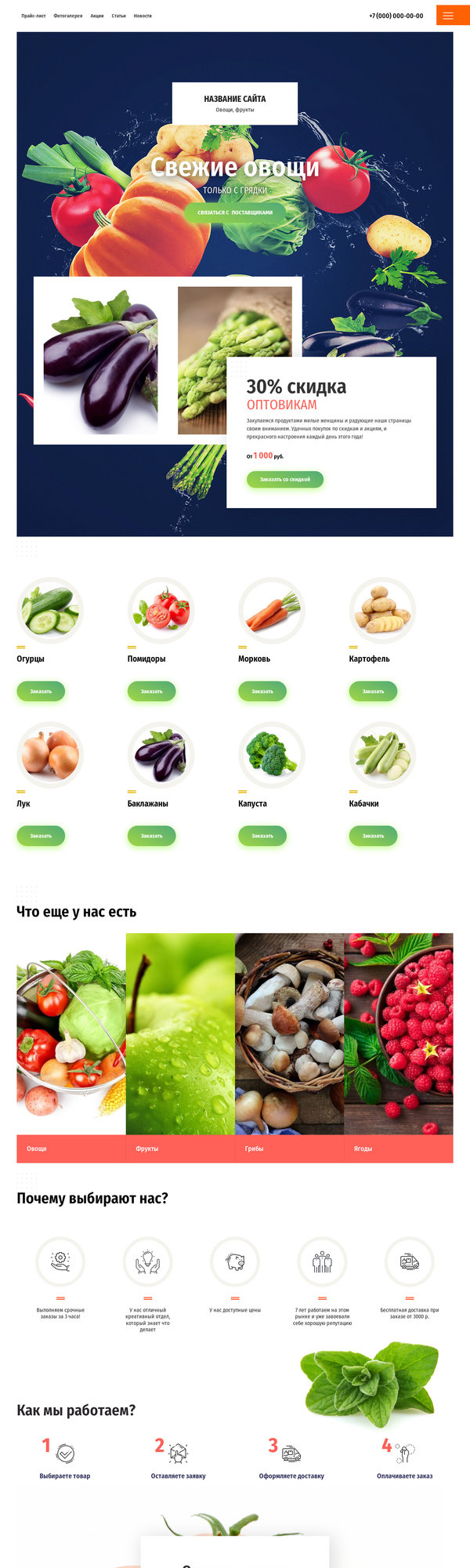
Task: Open the Статьи section
Action: (118, 16)
